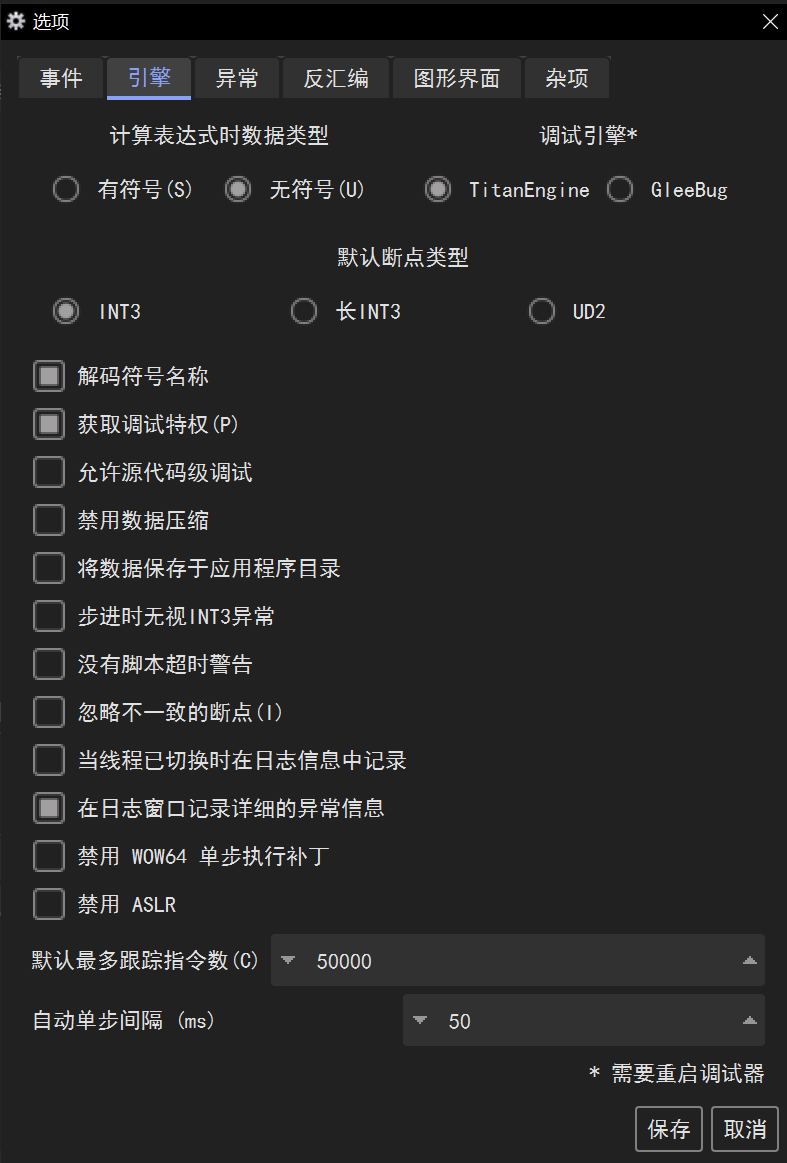Check 将数据保存于应用程序目录
The image size is (787, 1163).
tap(49, 569)
